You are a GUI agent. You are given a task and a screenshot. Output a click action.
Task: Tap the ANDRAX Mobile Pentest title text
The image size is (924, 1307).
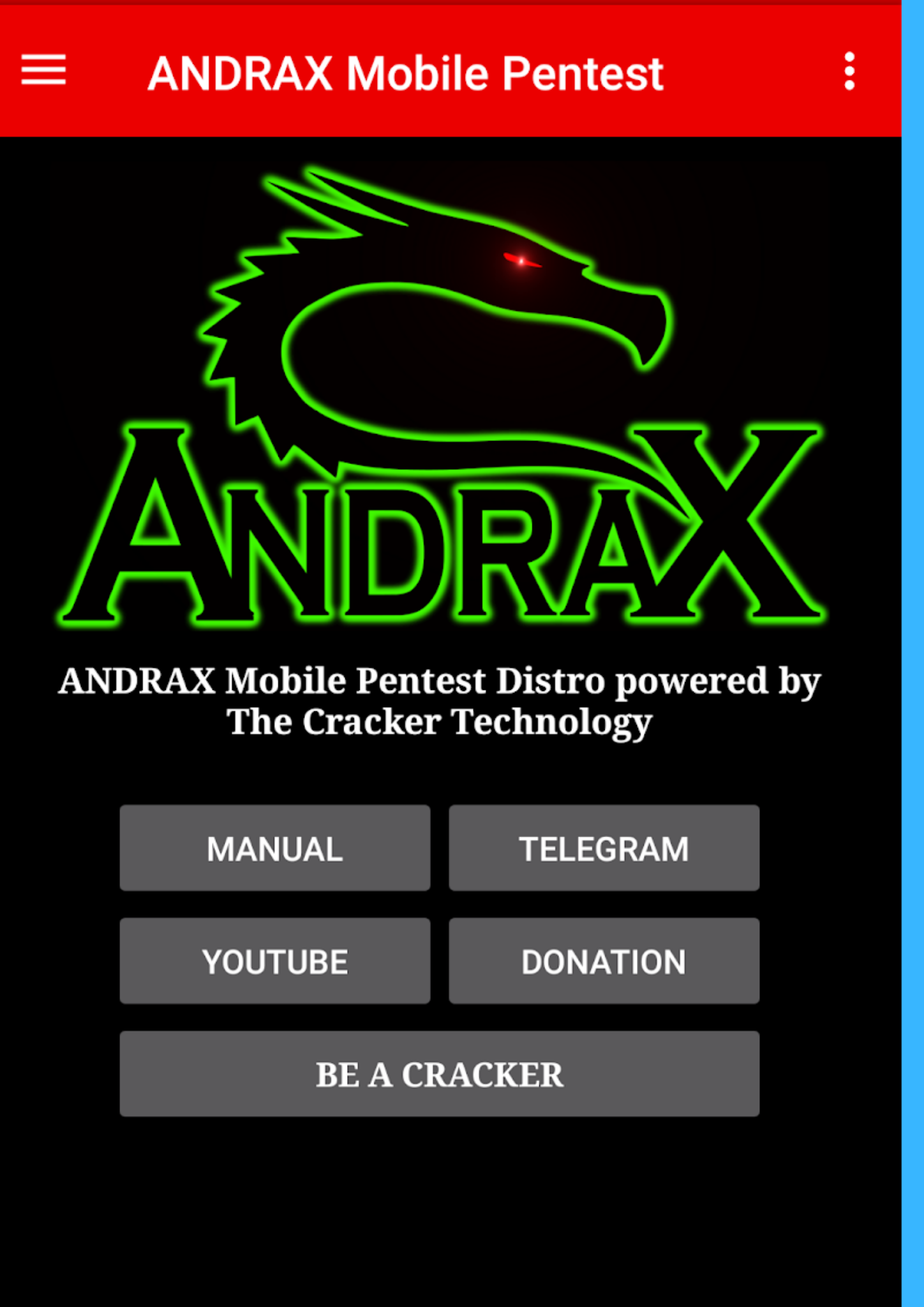click(x=405, y=73)
